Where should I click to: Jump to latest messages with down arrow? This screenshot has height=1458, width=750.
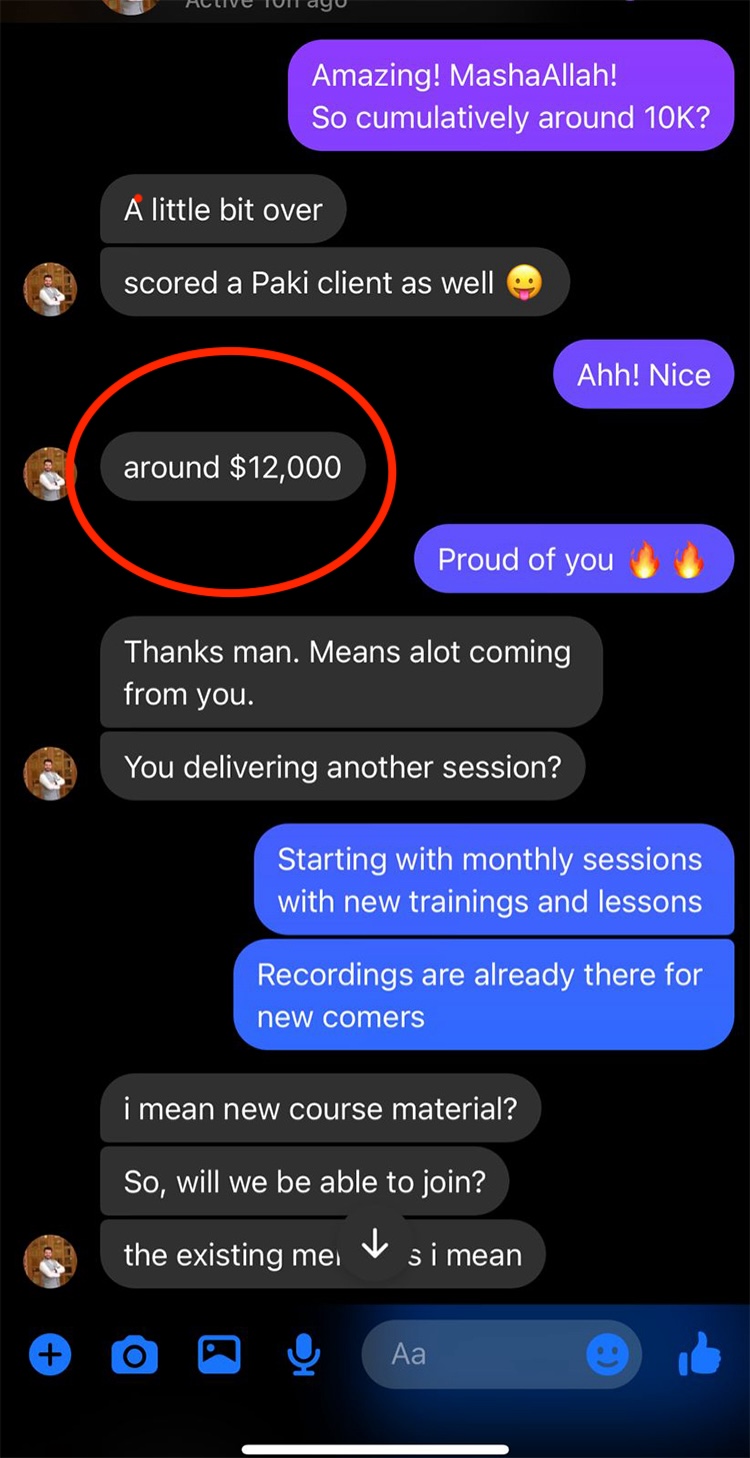[x=375, y=1245]
